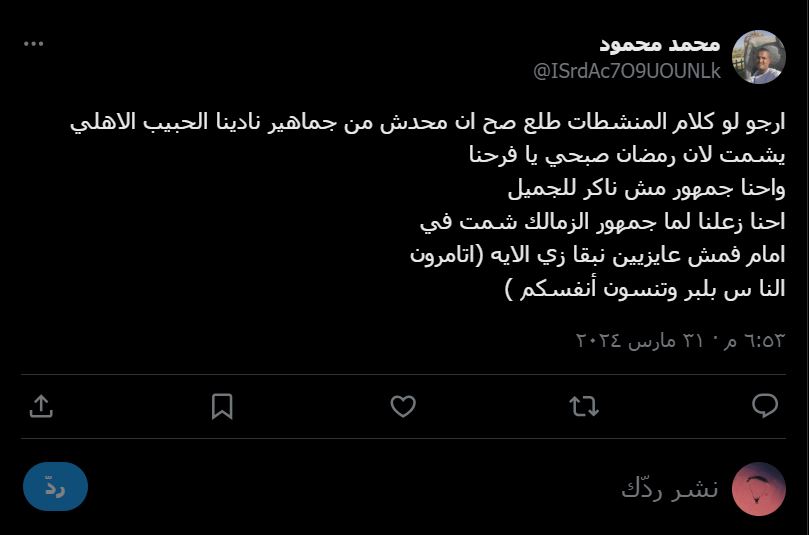
Task: Open the three-dot overflow menu
Action: click(35, 45)
